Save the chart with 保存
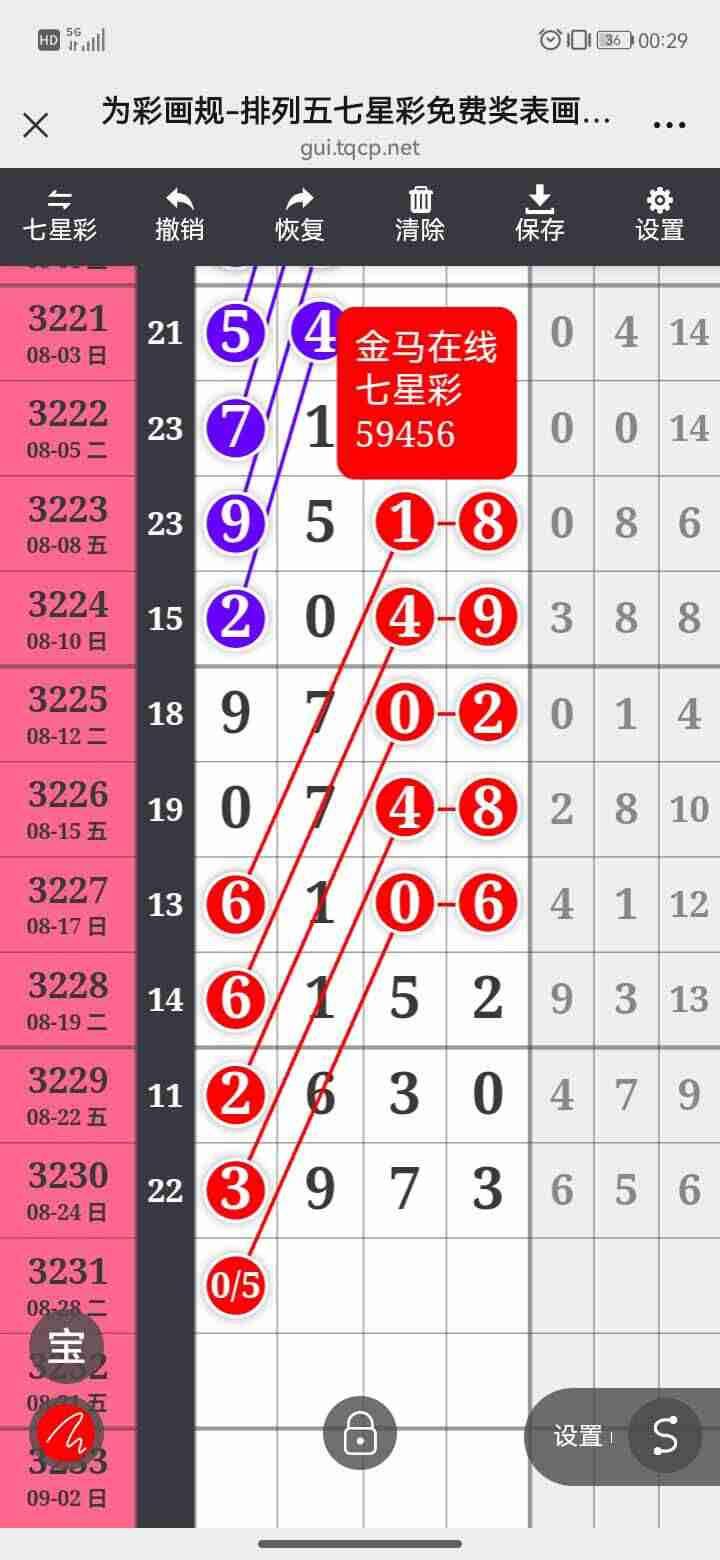The height and width of the screenshot is (1560, 720). [540, 216]
